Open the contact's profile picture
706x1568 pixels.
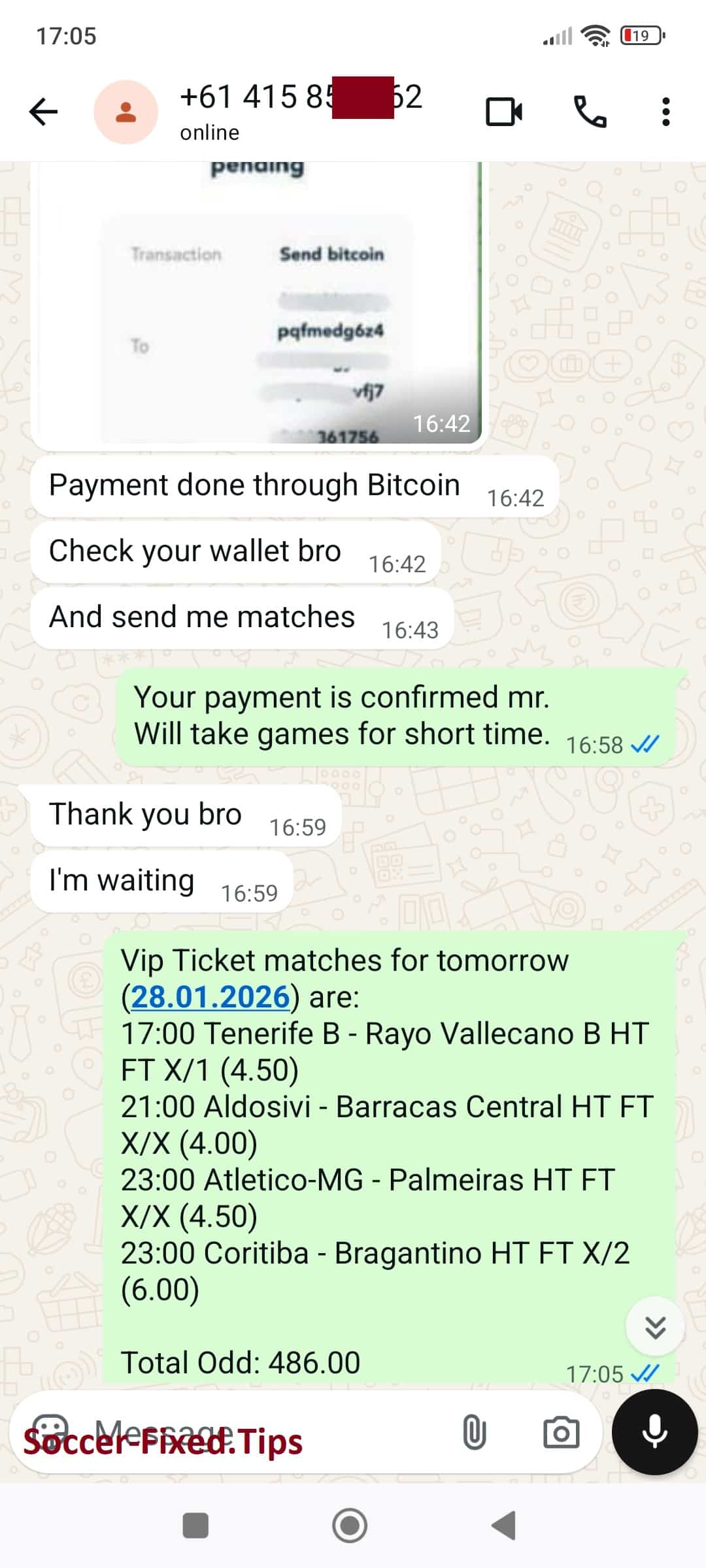pos(126,112)
